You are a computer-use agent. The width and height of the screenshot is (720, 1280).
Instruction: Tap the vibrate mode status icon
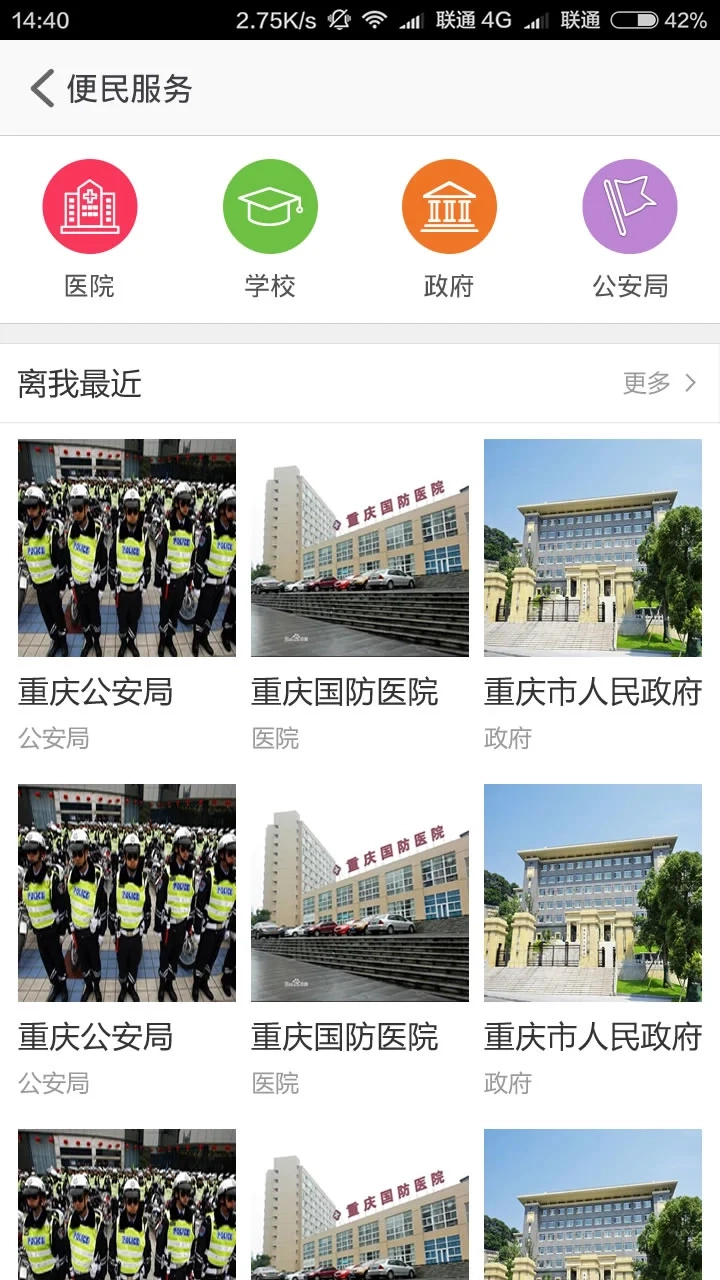[340, 18]
